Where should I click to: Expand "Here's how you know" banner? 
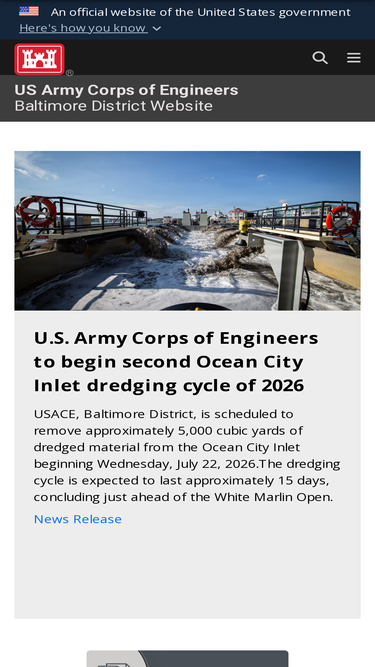[x=90, y=28]
